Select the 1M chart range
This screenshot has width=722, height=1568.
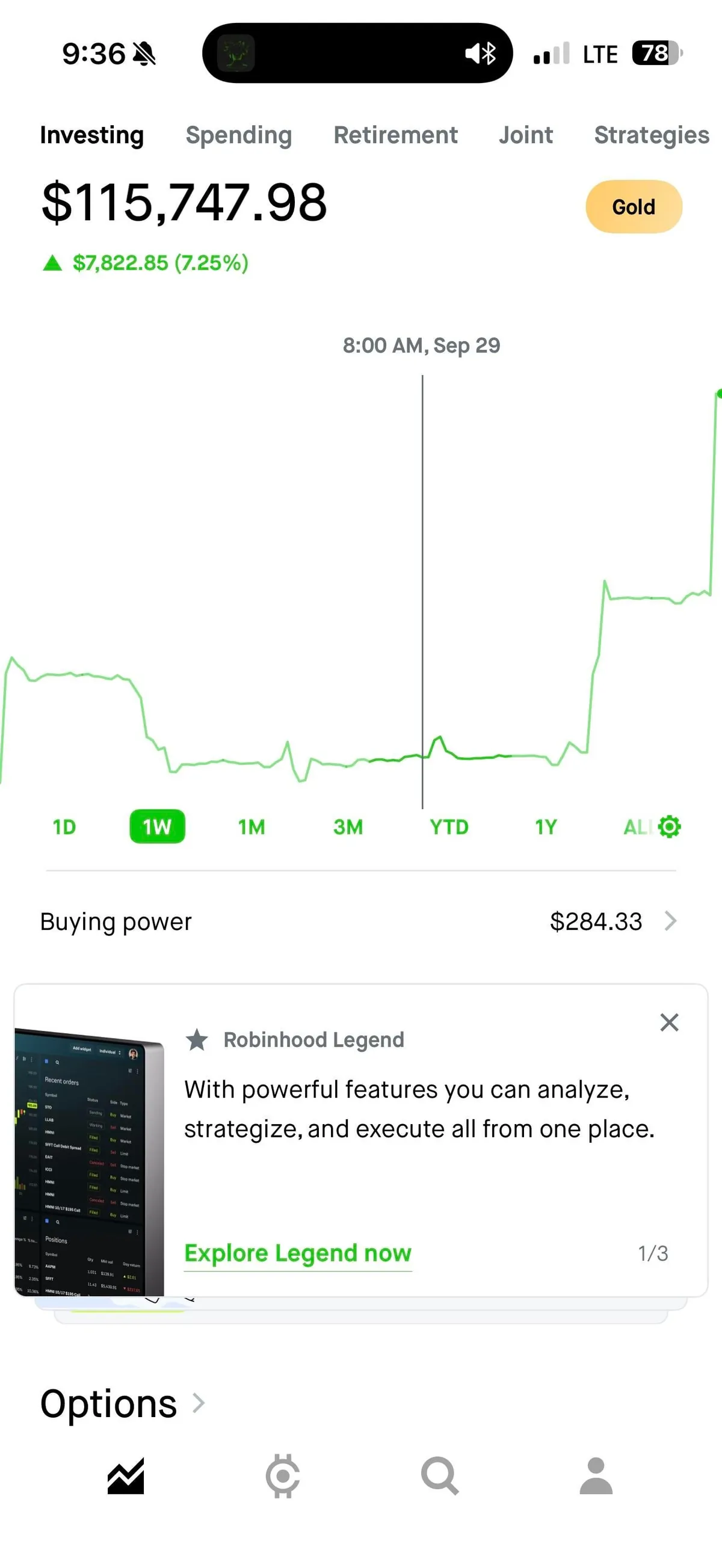click(251, 826)
